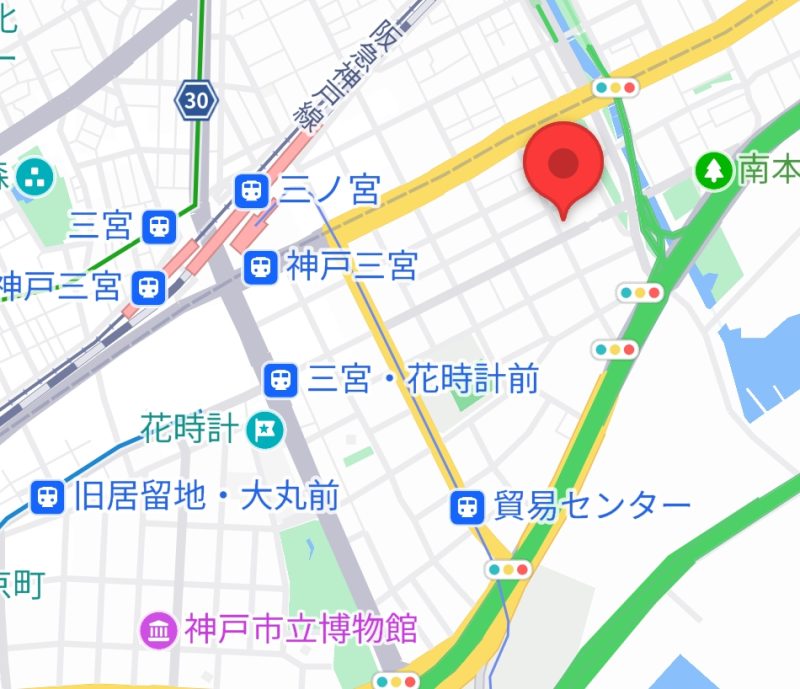Open the 花時計 landmark marker
Screen dimensions: 800x689
pyautogui.click(x=267, y=431)
